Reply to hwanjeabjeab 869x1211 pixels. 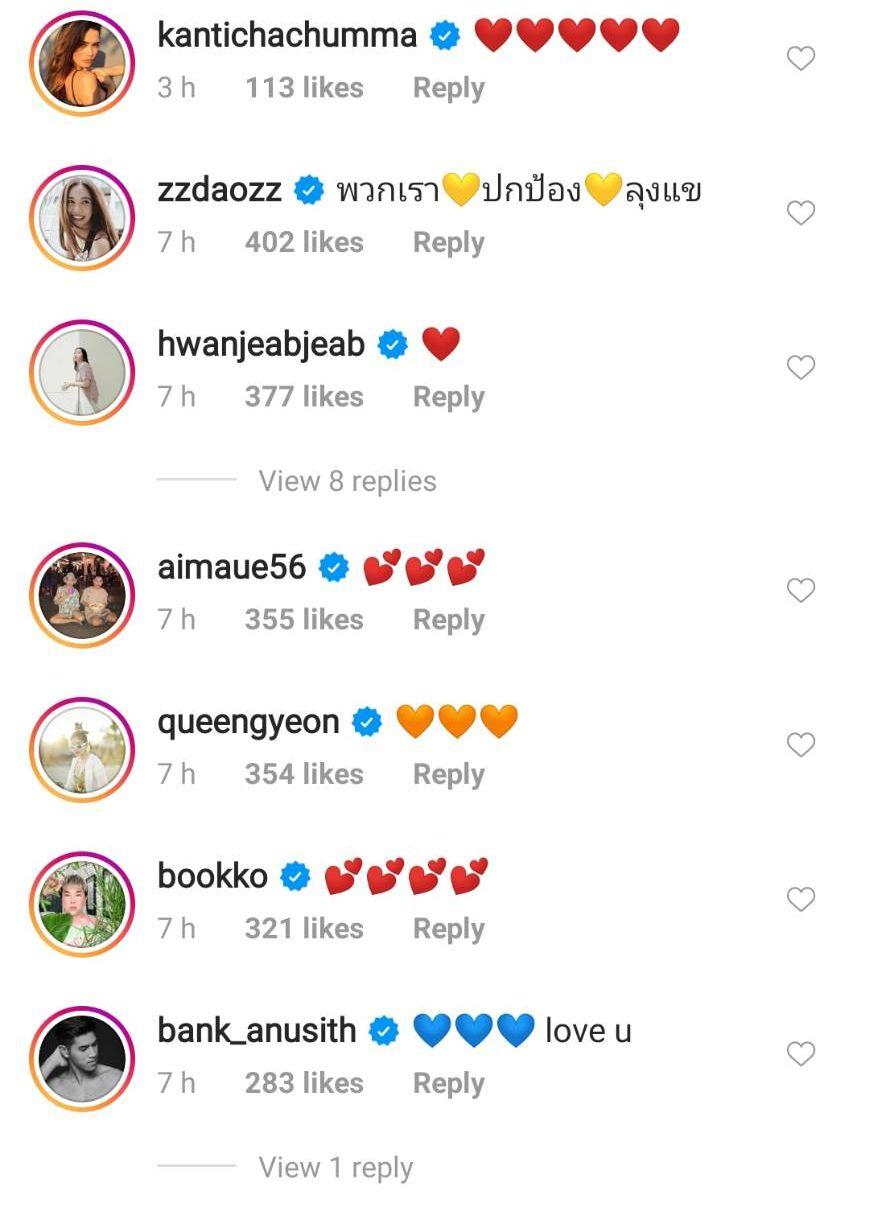(448, 397)
